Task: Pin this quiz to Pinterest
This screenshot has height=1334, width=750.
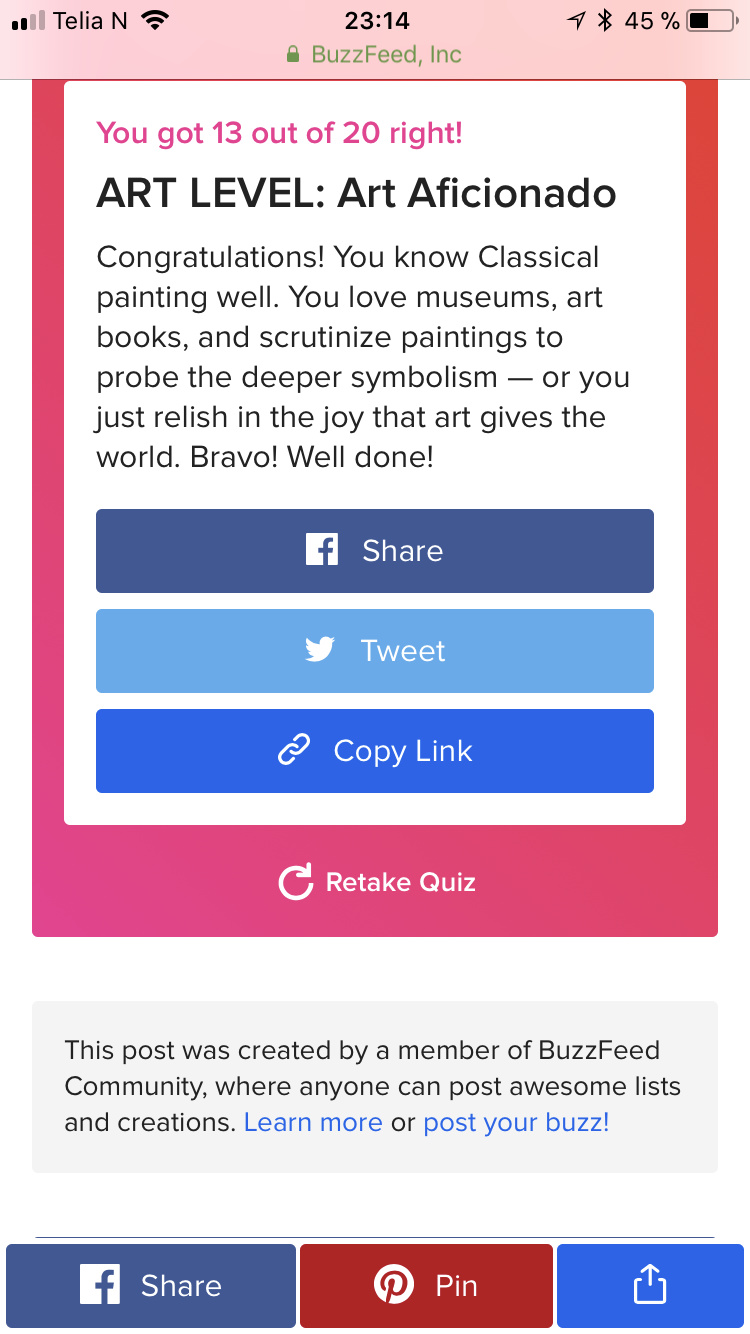Action: tap(426, 1285)
